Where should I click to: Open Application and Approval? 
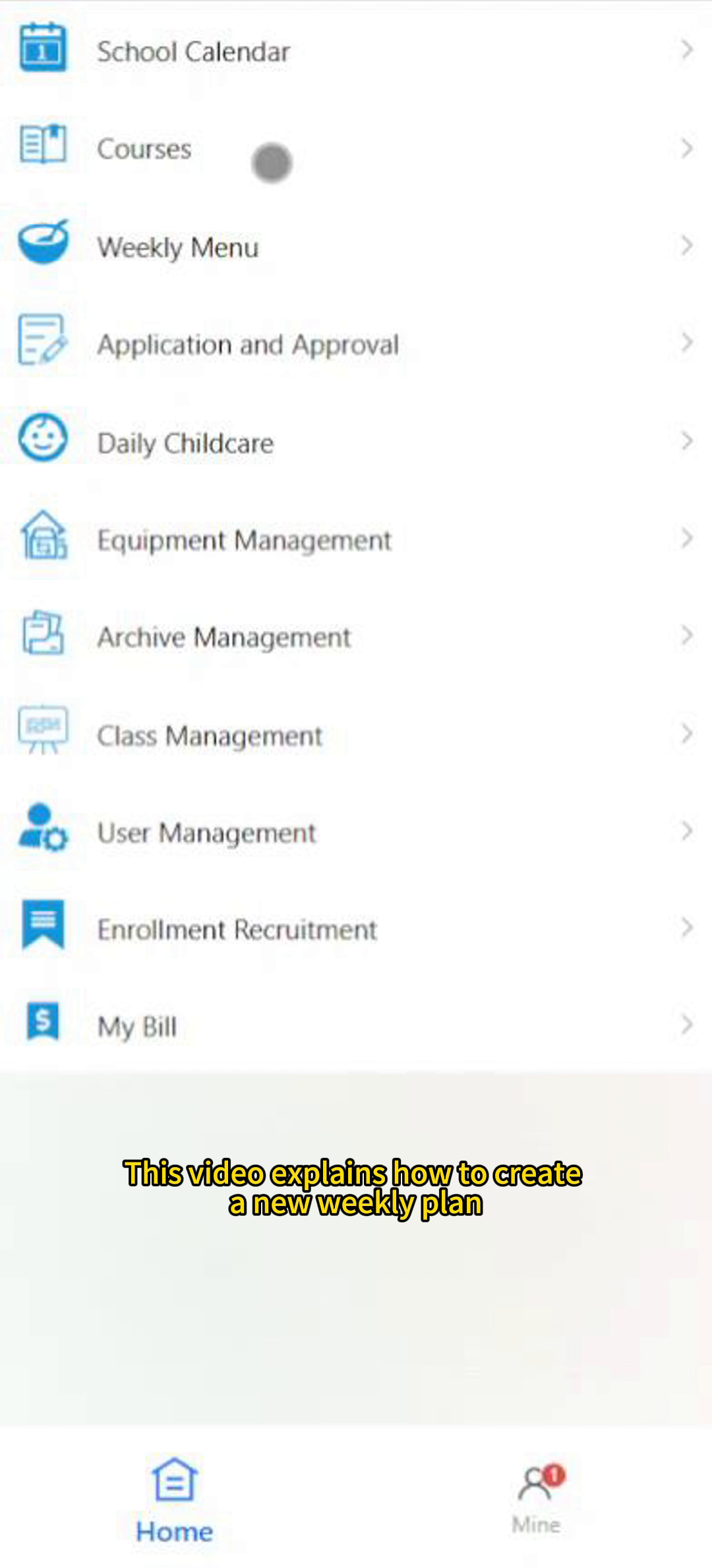tap(248, 344)
